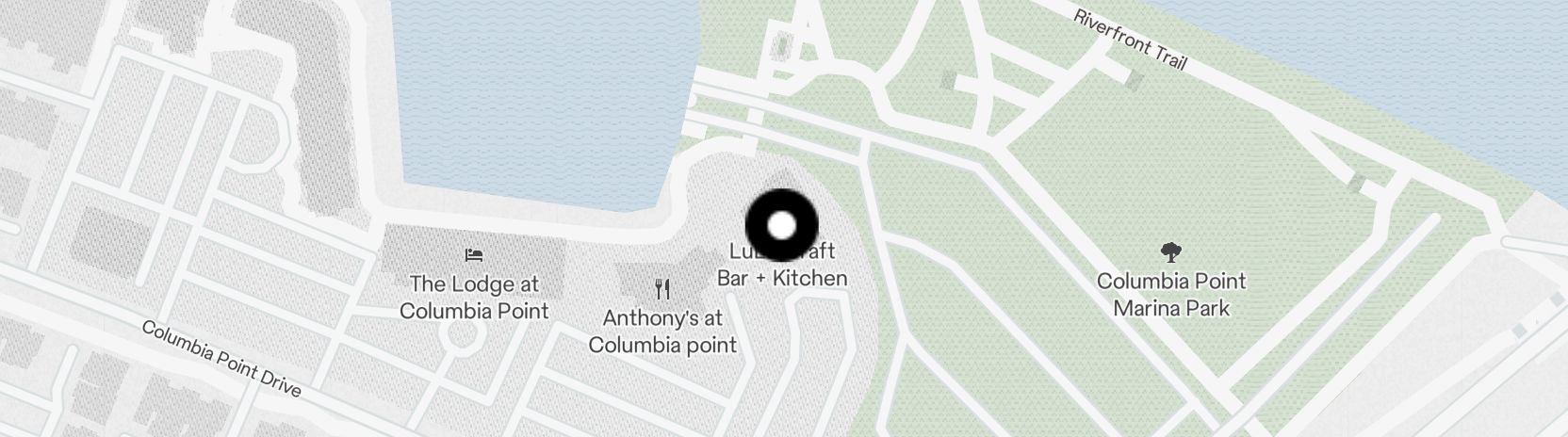Tap the black circular location marker
This screenshot has height=437, width=1568.
click(781, 226)
